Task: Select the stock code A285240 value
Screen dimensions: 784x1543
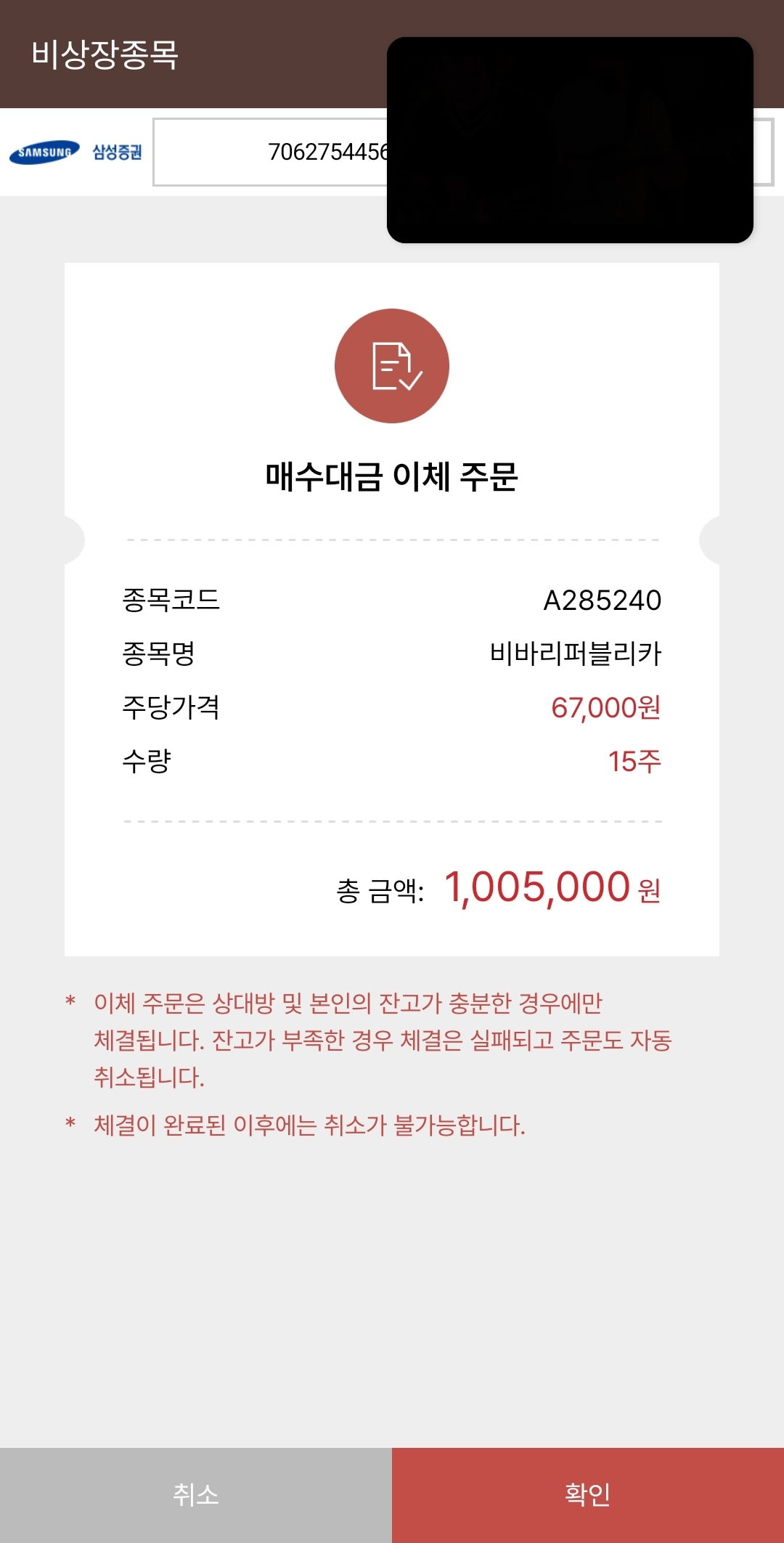Action: pos(605,600)
